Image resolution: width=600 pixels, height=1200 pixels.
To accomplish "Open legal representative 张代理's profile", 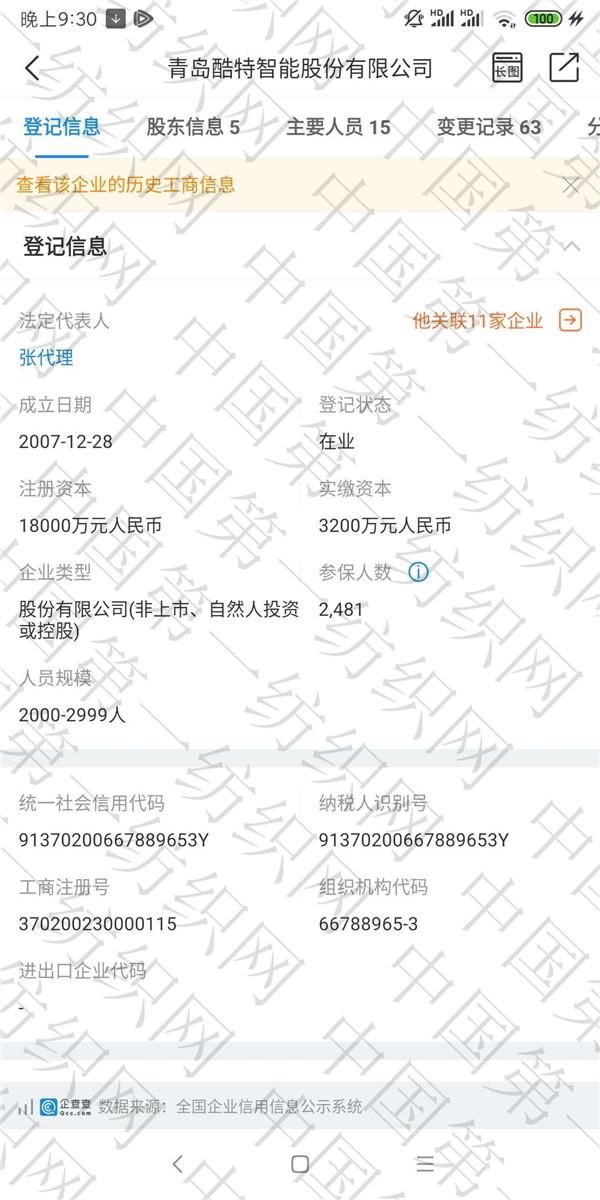I will pyautogui.click(x=46, y=358).
